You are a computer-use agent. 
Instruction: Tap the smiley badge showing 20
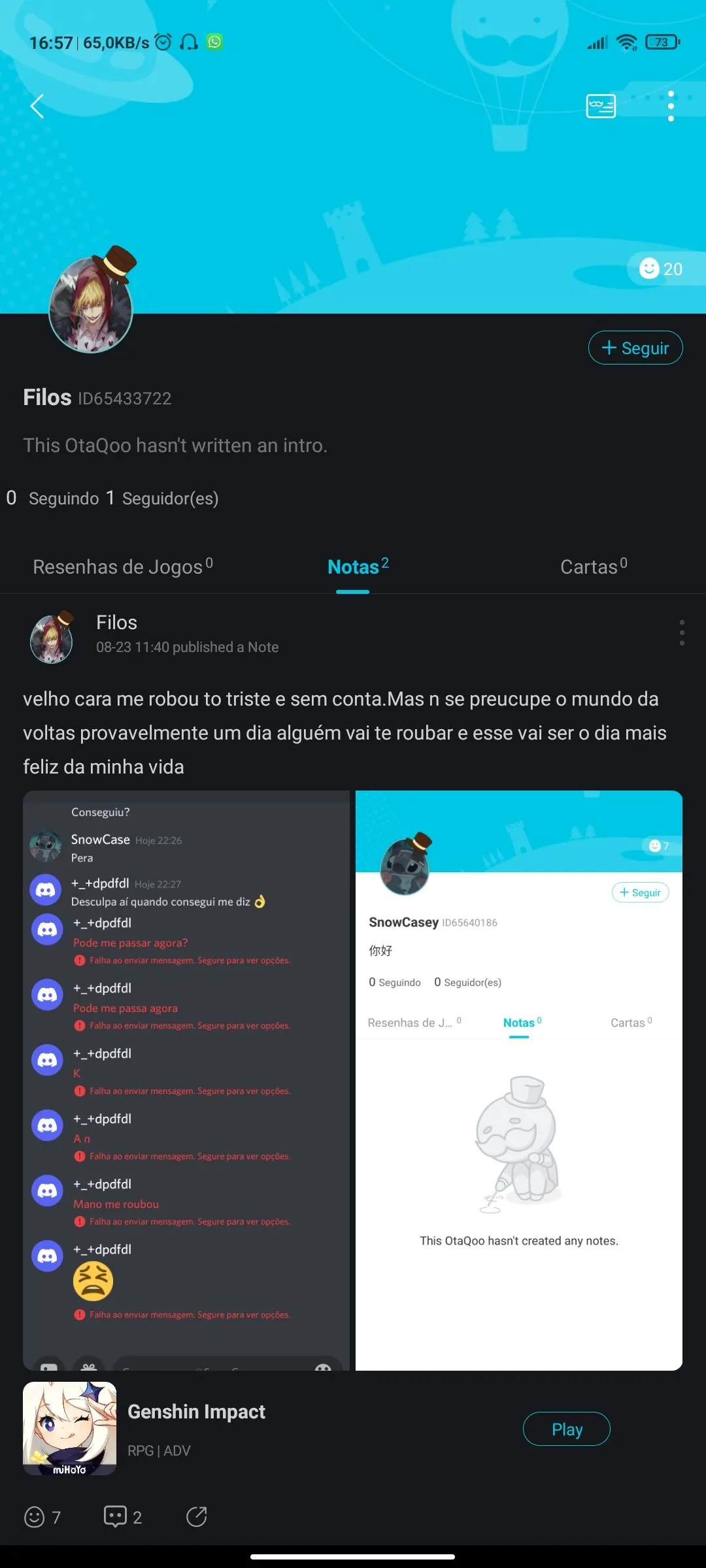(661, 269)
